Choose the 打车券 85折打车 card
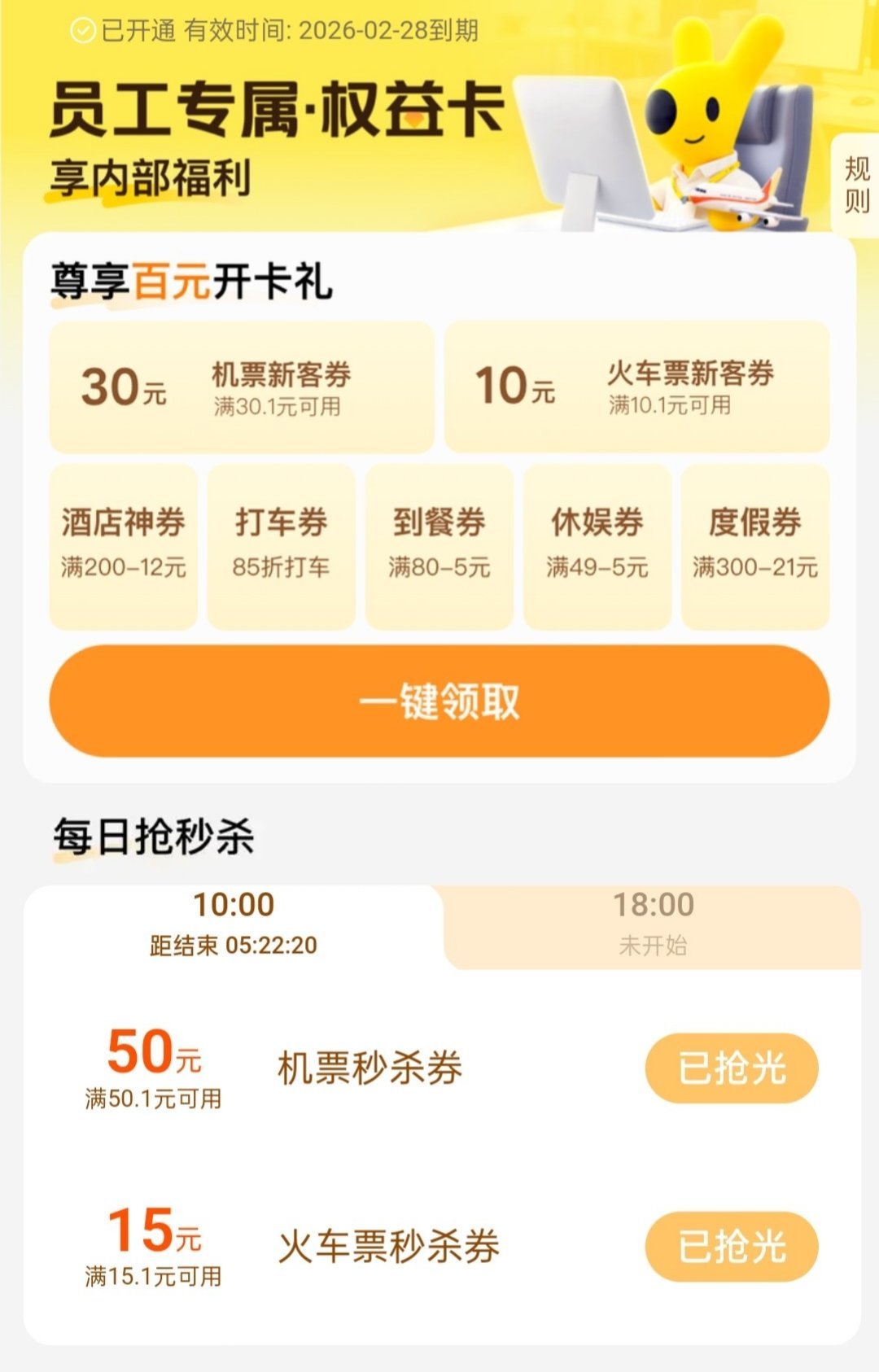 tap(282, 546)
